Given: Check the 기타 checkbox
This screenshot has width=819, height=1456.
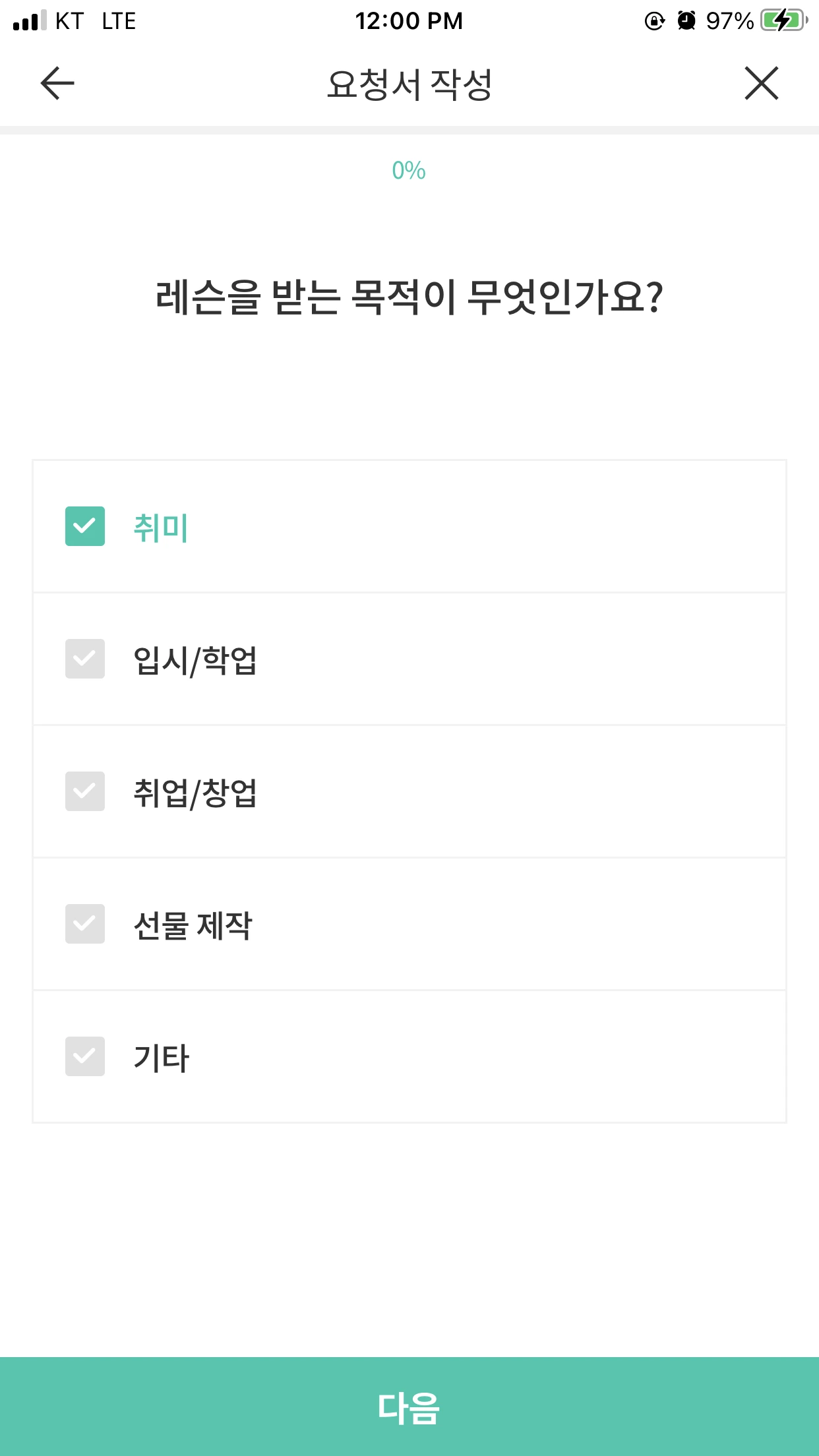Looking at the screenshot, I should point(85,1056).
